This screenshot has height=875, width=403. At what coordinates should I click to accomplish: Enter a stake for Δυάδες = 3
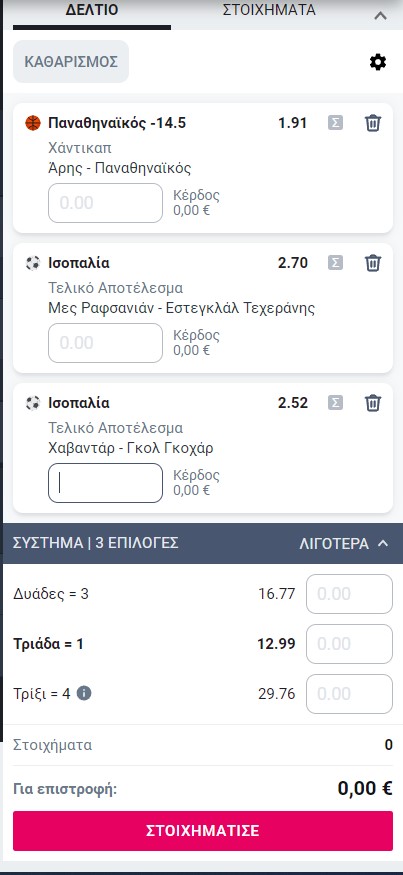(x=349, y=594)
